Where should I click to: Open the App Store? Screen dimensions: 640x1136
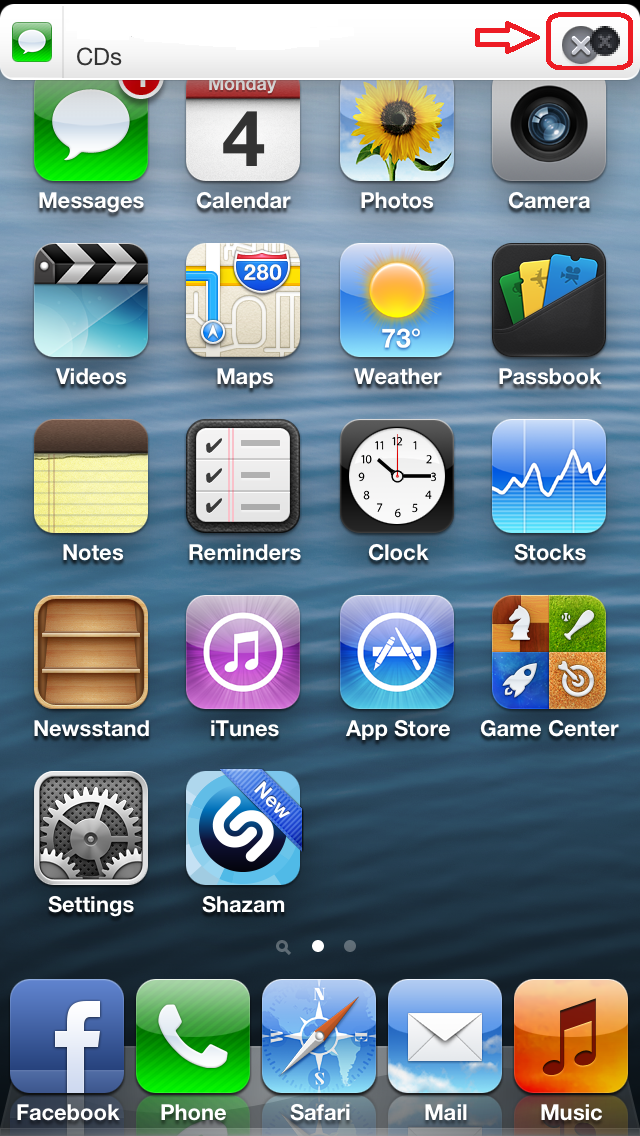397,652
